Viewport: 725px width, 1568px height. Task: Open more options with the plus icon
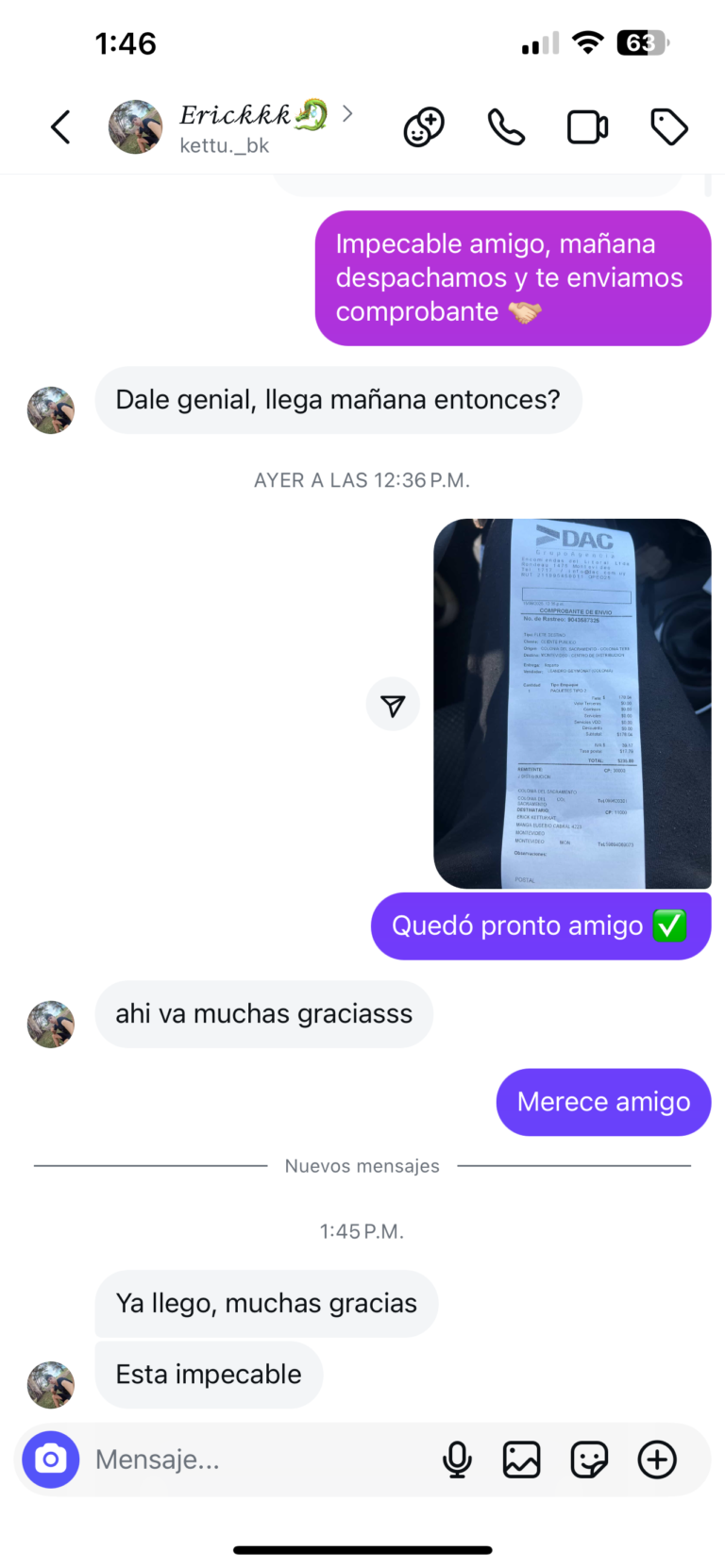pyautogui.click(x=657, y=1460)
